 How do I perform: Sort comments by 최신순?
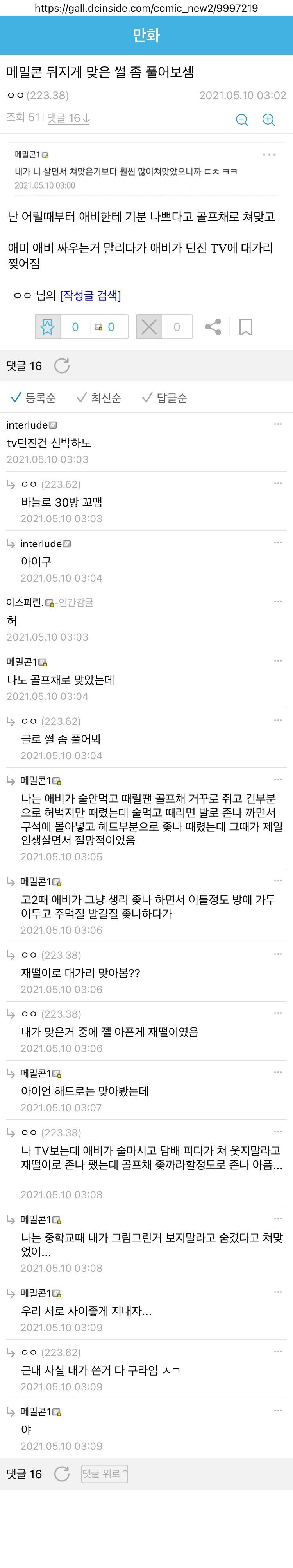click(99, 398)
